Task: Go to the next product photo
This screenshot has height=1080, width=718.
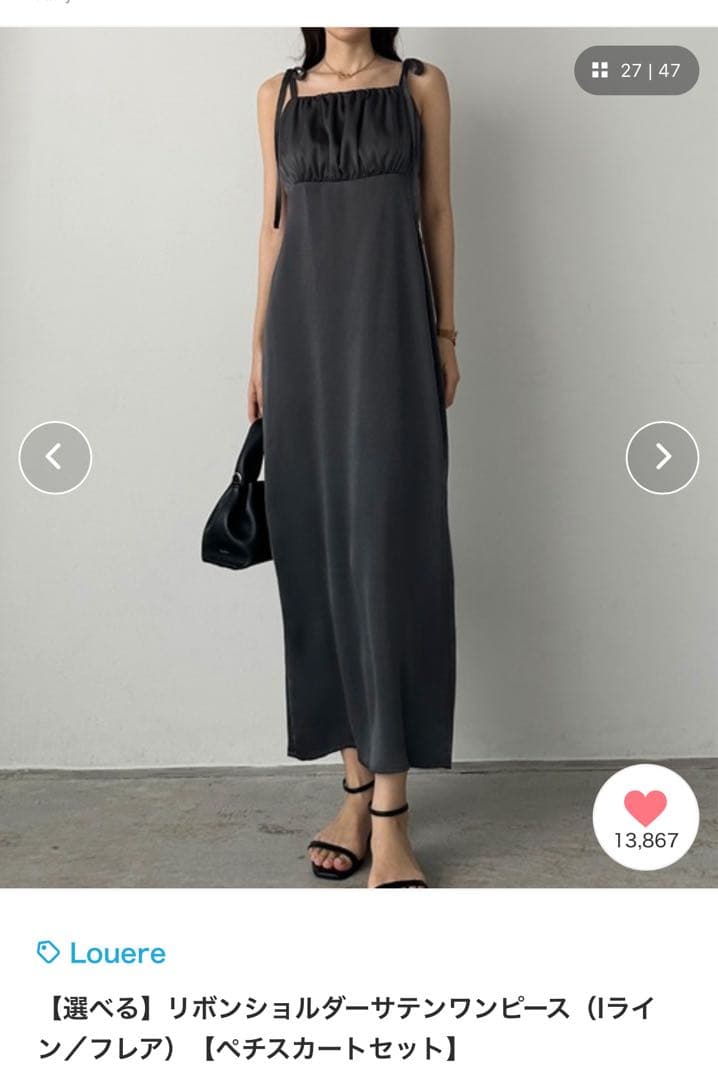Action: click(662, 457)
